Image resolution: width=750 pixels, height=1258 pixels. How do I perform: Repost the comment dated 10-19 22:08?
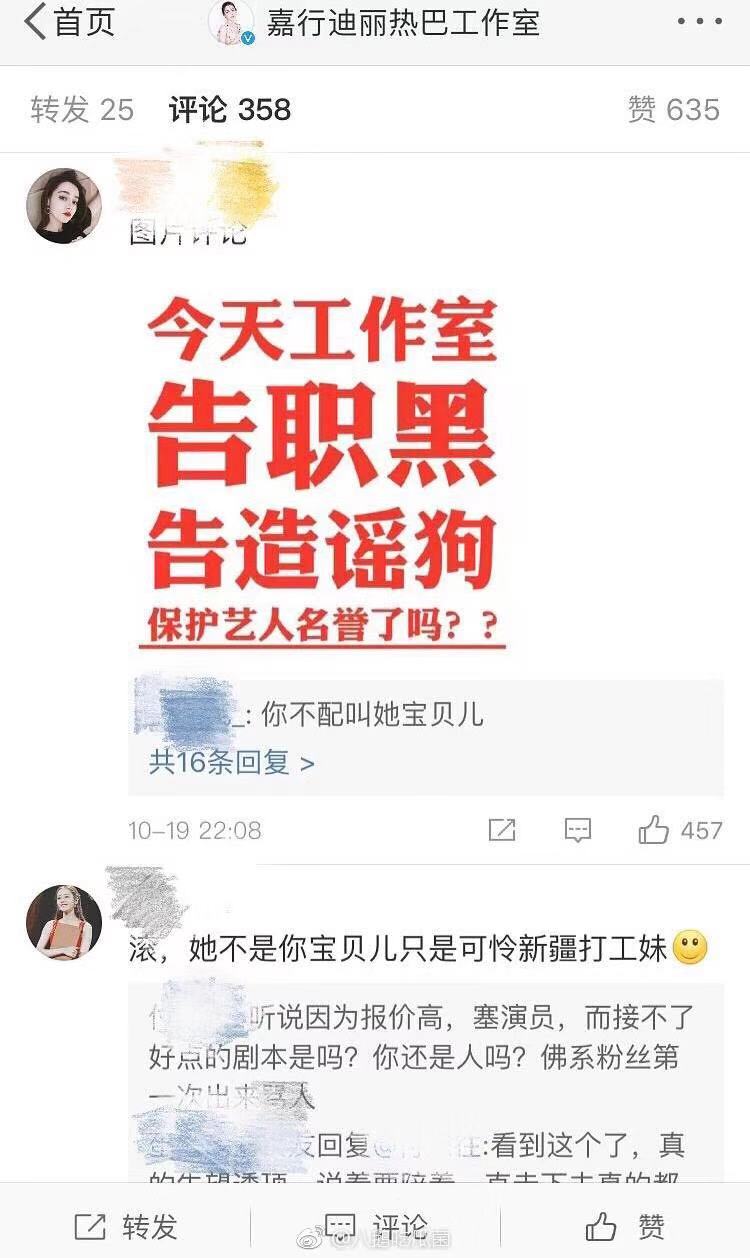coord(502,830)
